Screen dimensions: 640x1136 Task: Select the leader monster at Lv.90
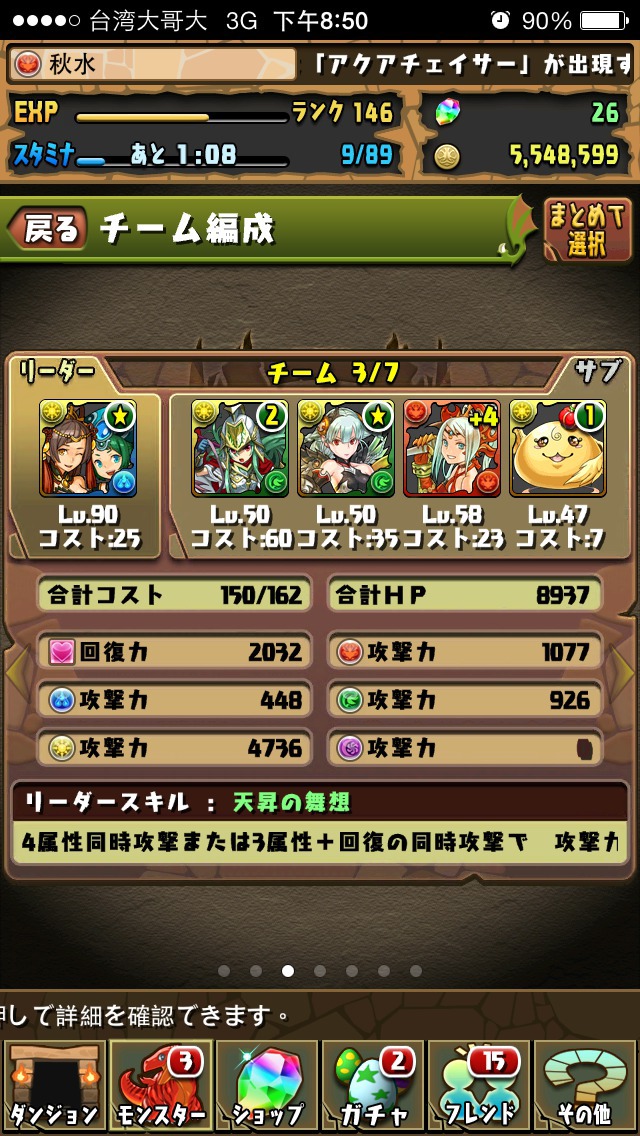tap(88, 448)
